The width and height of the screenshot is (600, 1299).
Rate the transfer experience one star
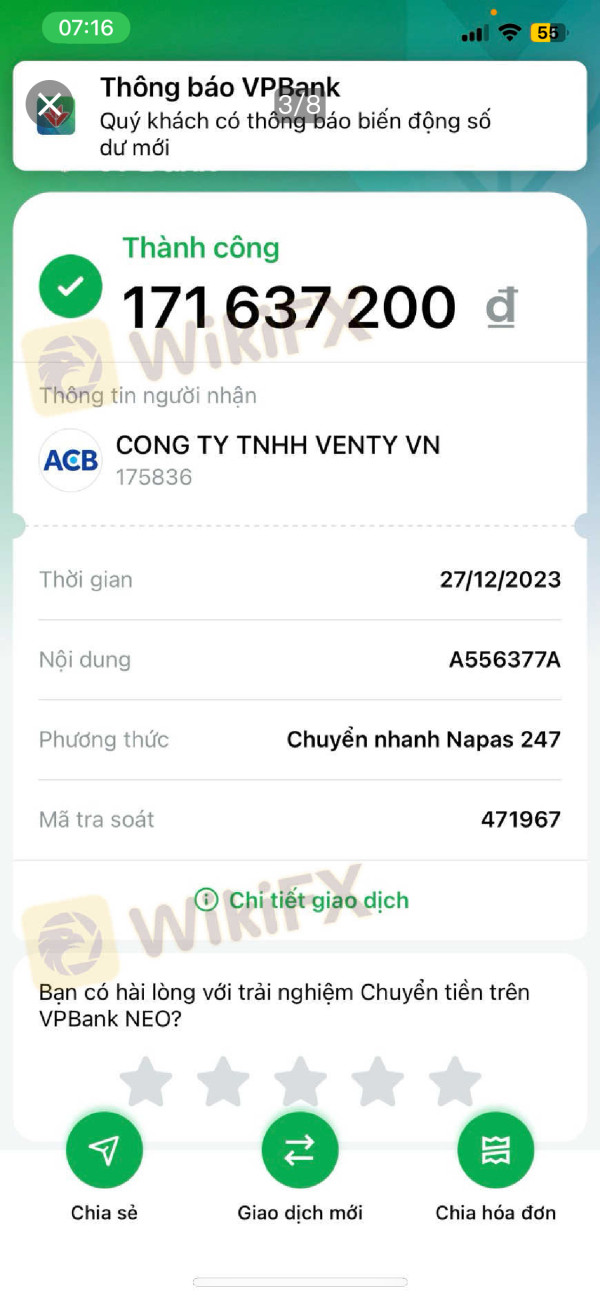click(x=146, y=1081)
